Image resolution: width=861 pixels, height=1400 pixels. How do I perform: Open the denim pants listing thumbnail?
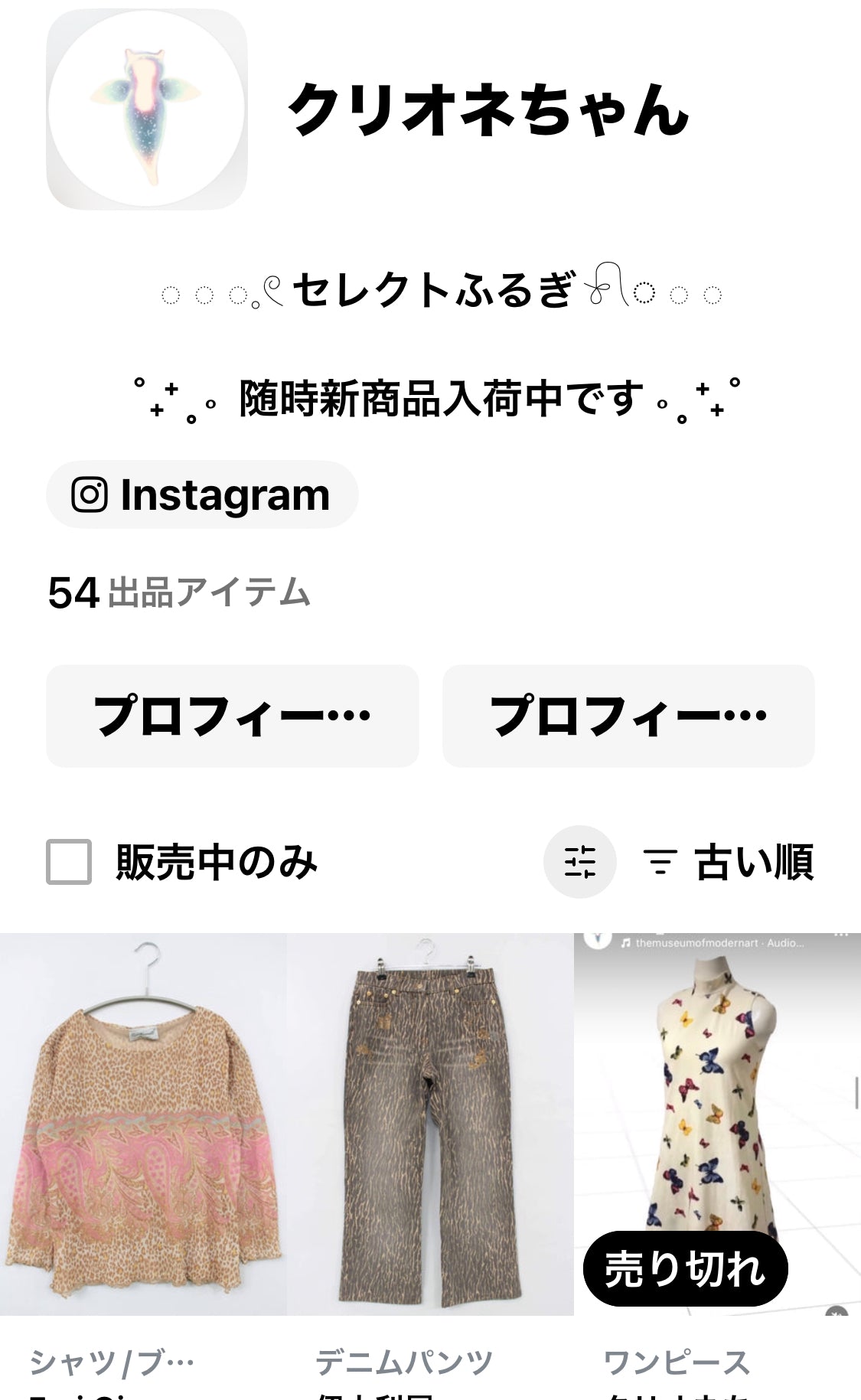429,1133
